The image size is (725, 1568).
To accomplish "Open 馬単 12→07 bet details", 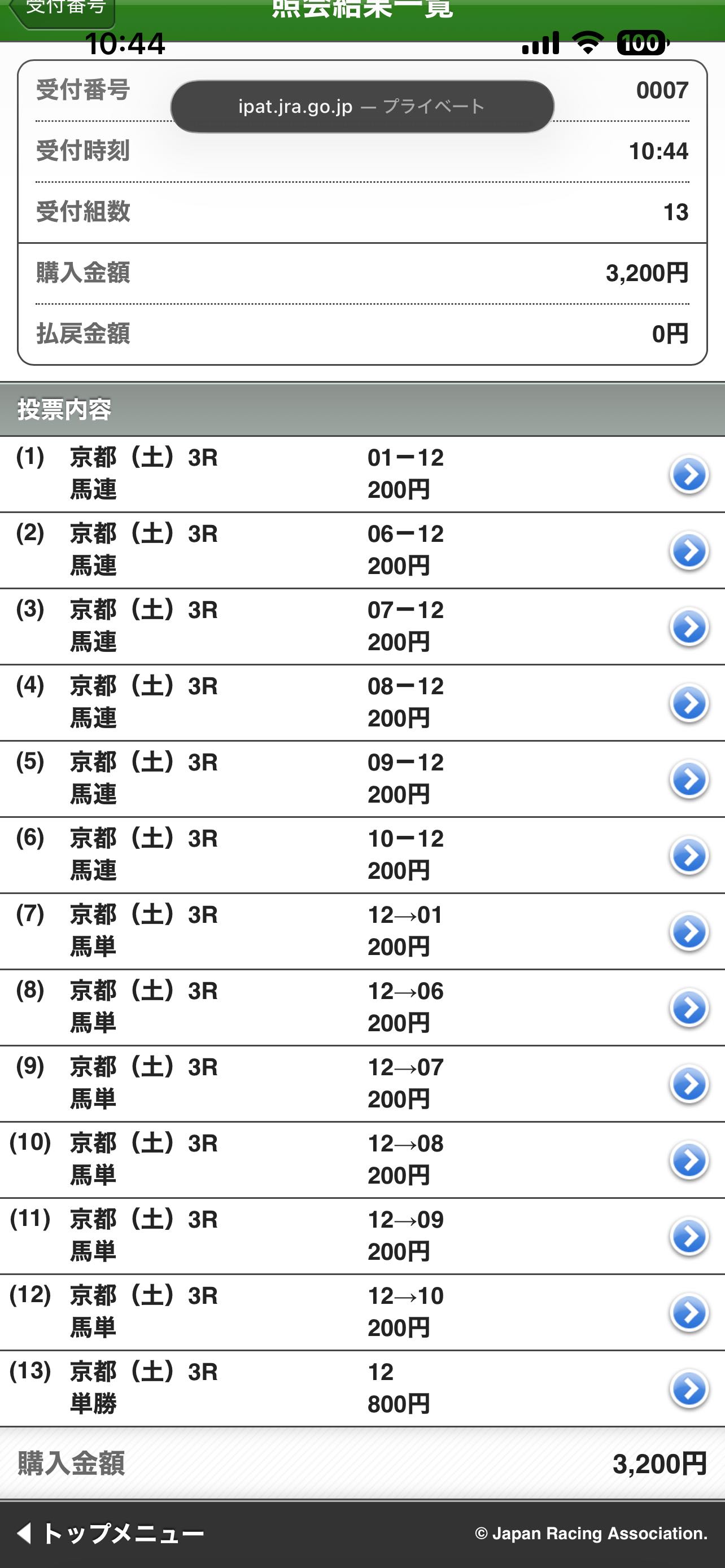I will [688, 1084].
